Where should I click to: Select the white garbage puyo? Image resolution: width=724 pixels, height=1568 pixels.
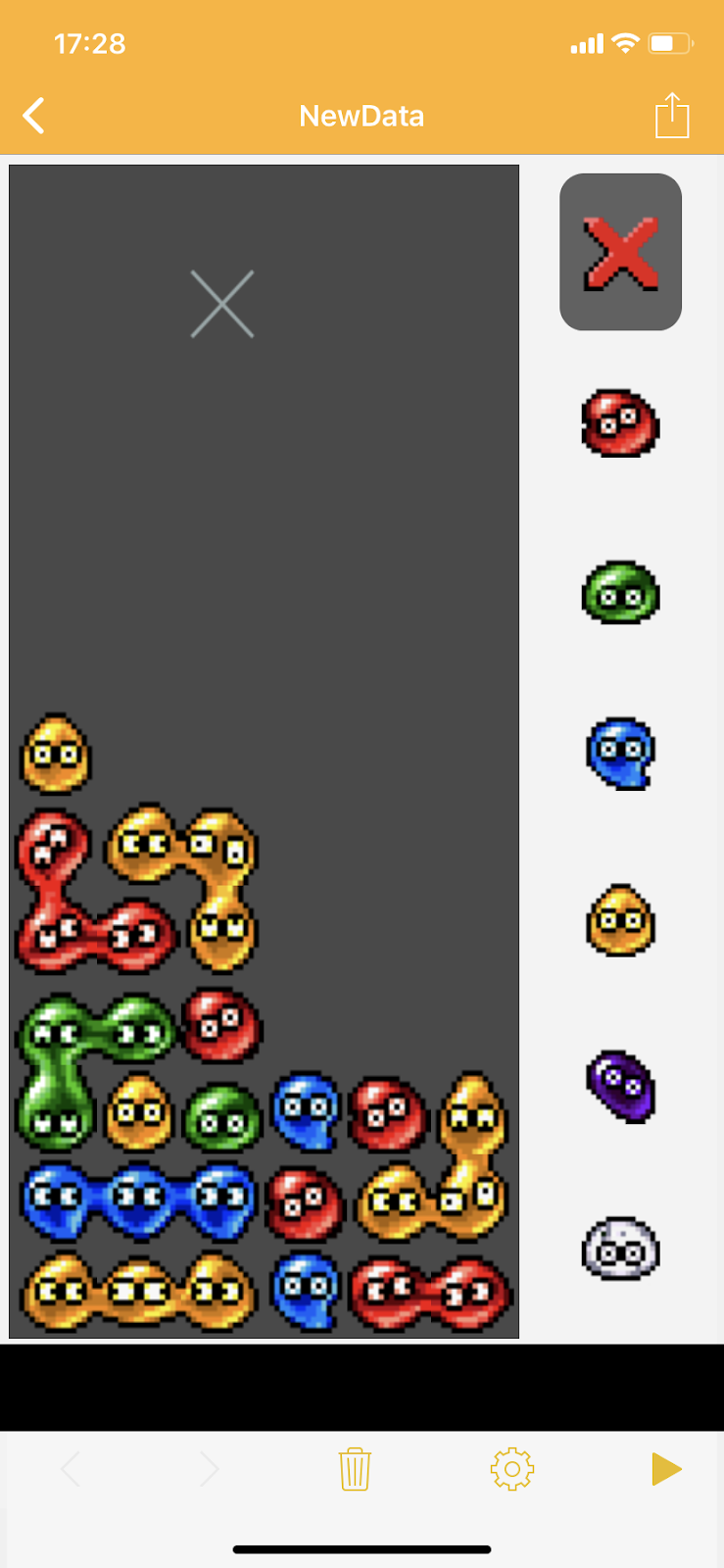point(620,1249)
